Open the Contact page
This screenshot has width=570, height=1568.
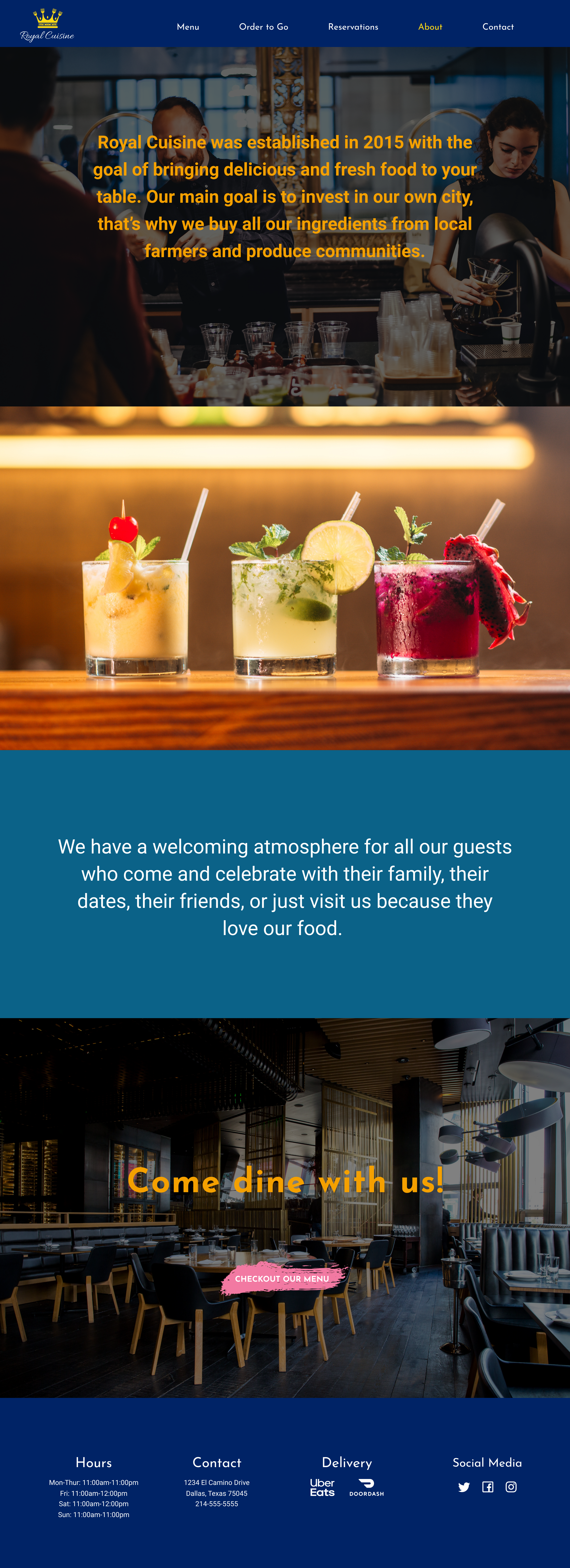[x=498, y=27]
